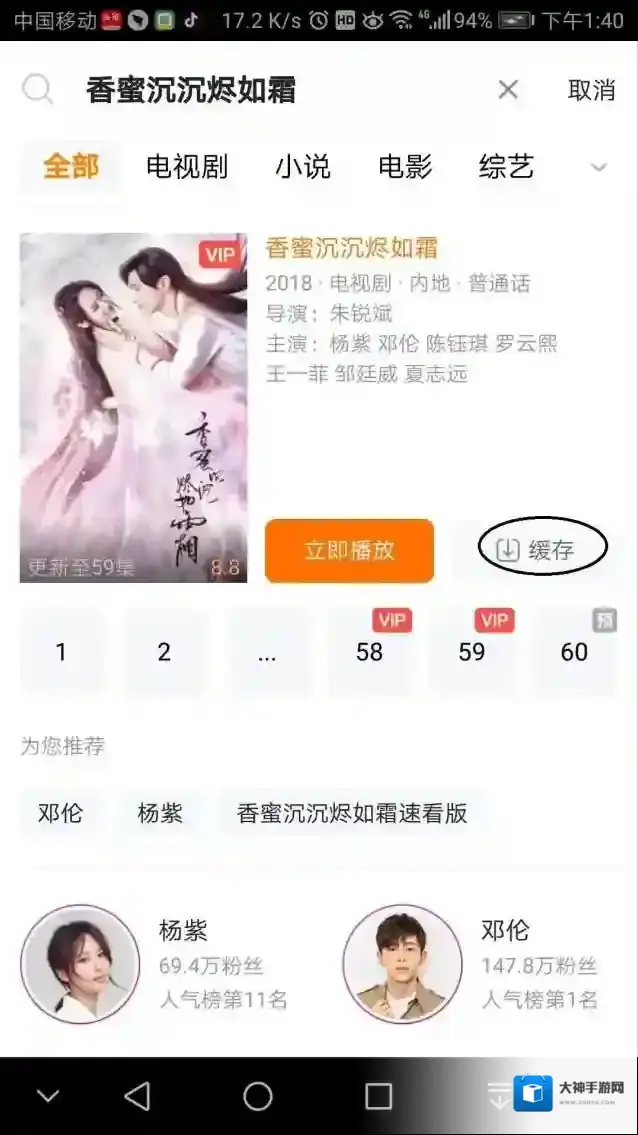
Task: Switch to the 小说 tab
Action: tap(303, 166)
